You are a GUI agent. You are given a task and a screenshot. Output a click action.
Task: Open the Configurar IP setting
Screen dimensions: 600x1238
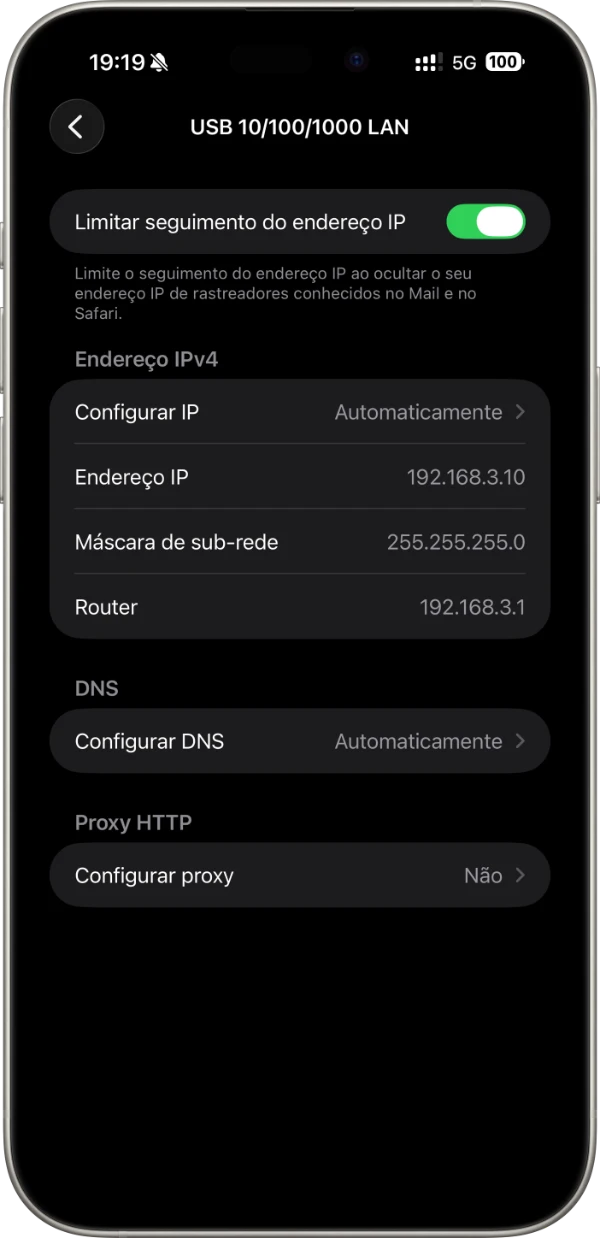[300, 412]
